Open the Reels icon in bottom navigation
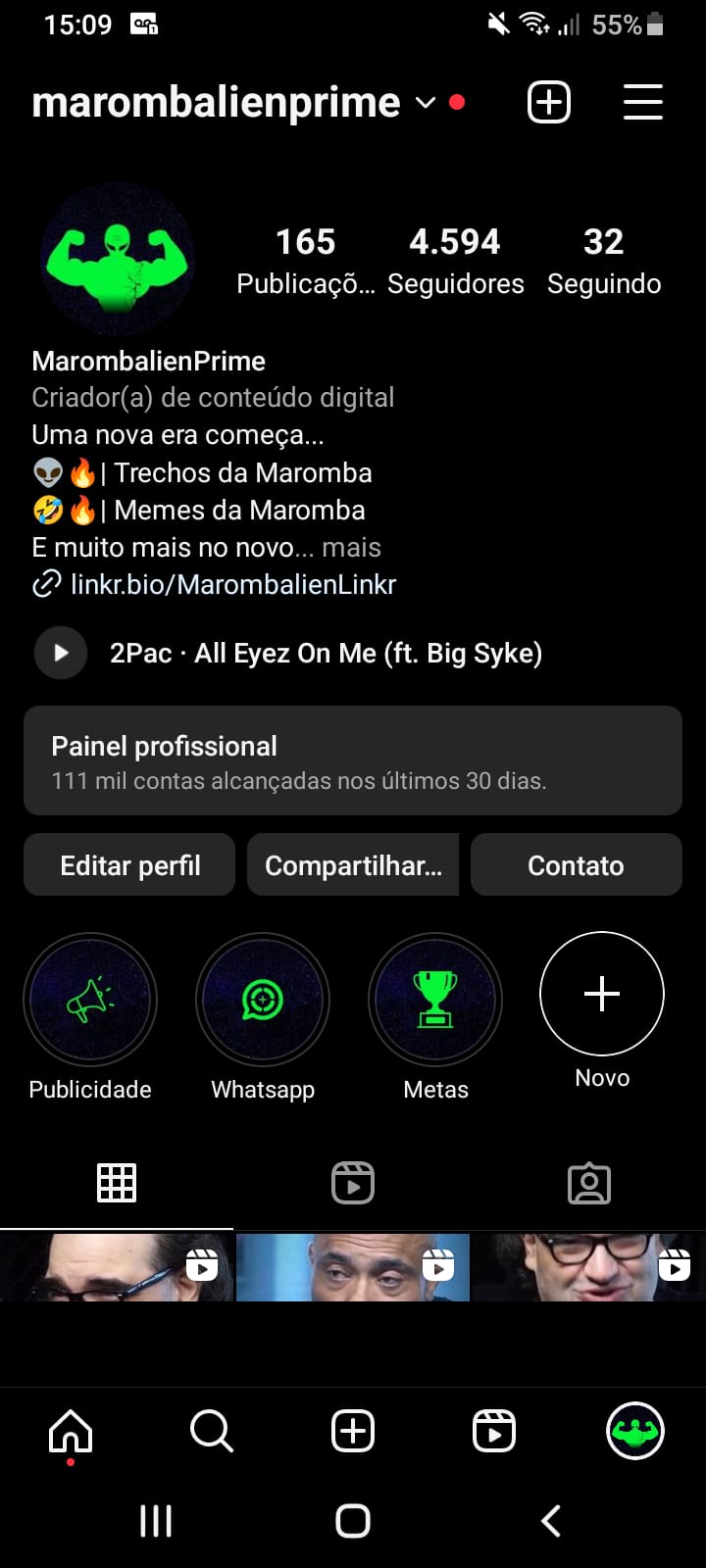This screenshot has height=1568, width=706. tap(493, 1431)
